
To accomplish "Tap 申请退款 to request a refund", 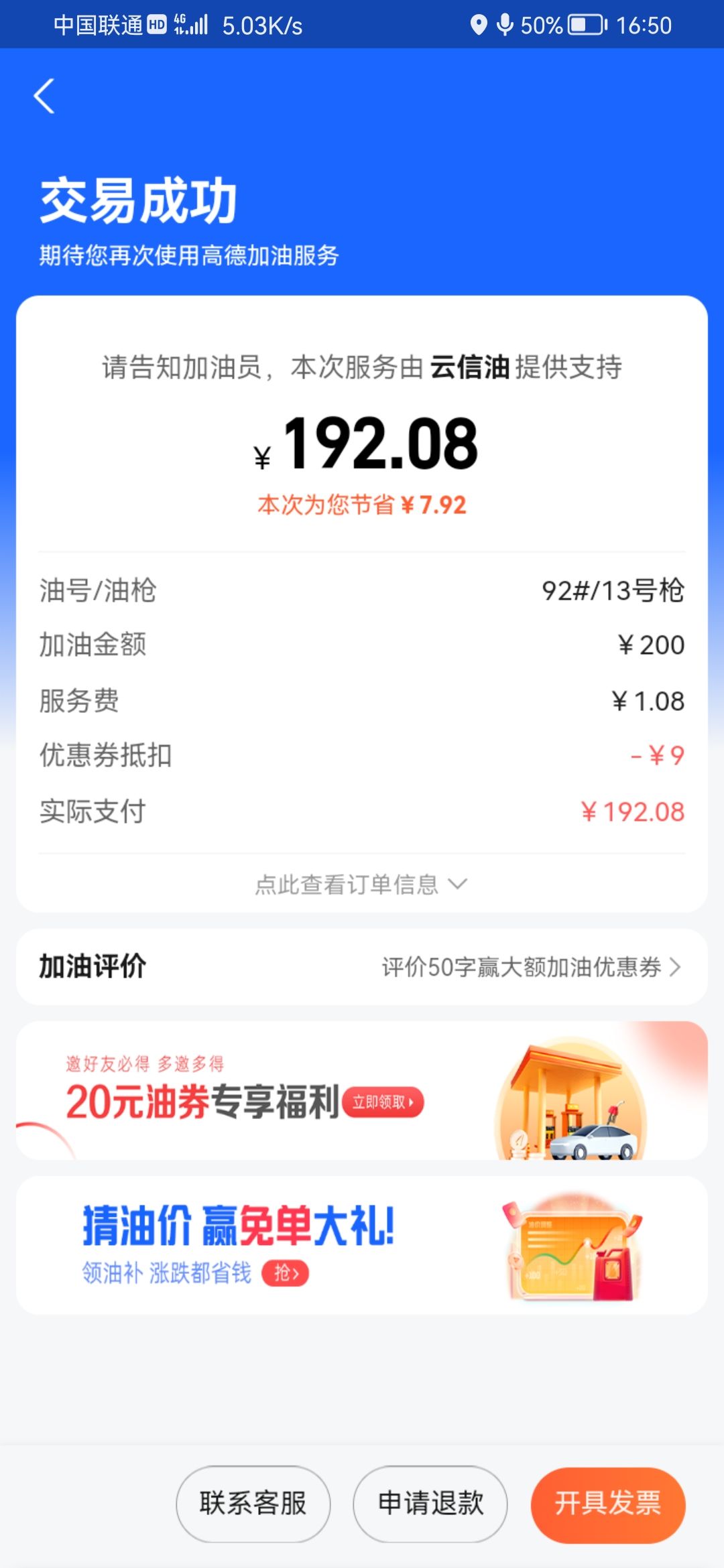I will pyautogui.click(x=430, y=1503).
